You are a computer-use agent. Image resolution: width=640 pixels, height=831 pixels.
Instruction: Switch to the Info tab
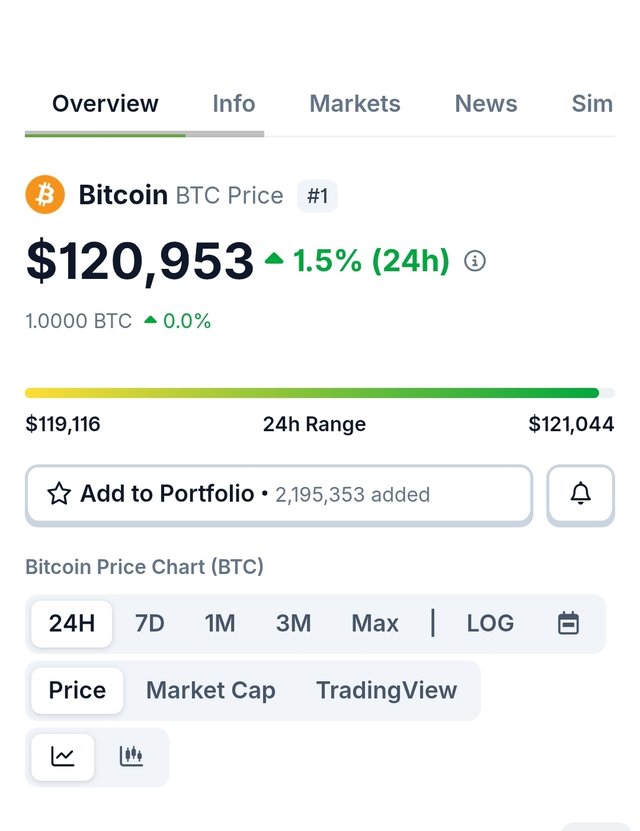pos(233,104)
